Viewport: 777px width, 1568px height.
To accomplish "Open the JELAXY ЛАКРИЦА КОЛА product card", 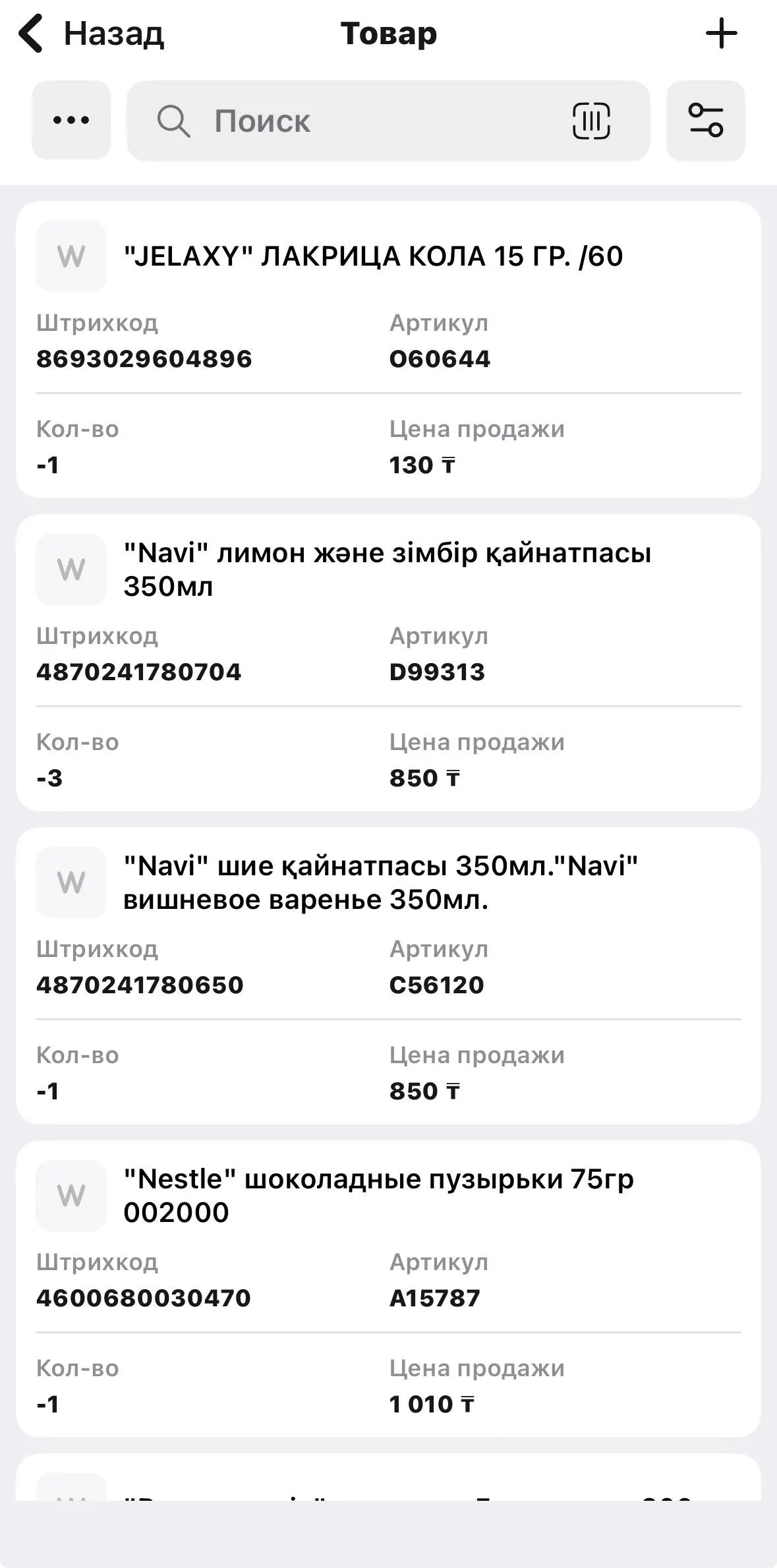I will point(374,256).
